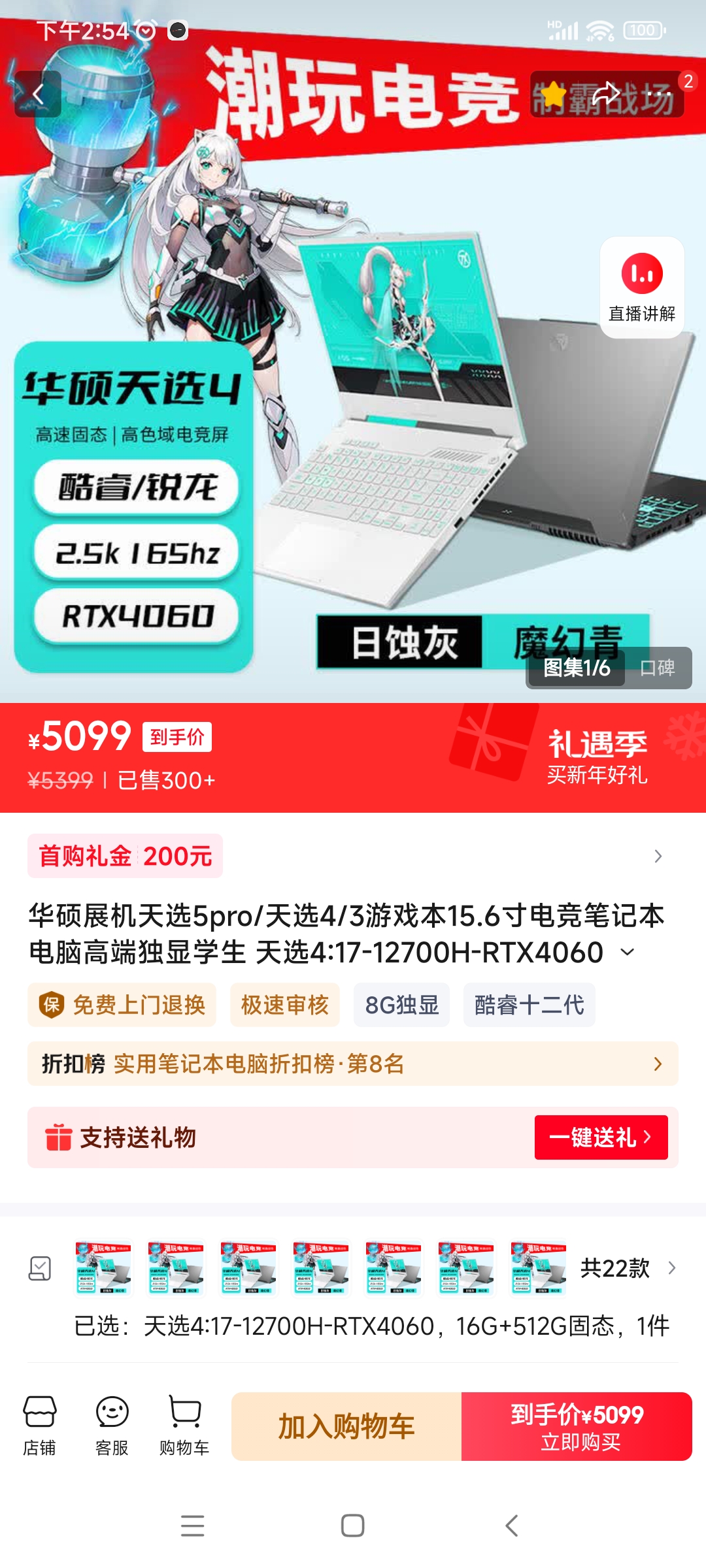Tap the 免费上门退换 service tag
This screenshot has height=1568, width=706.
(x=122, y=1005)
